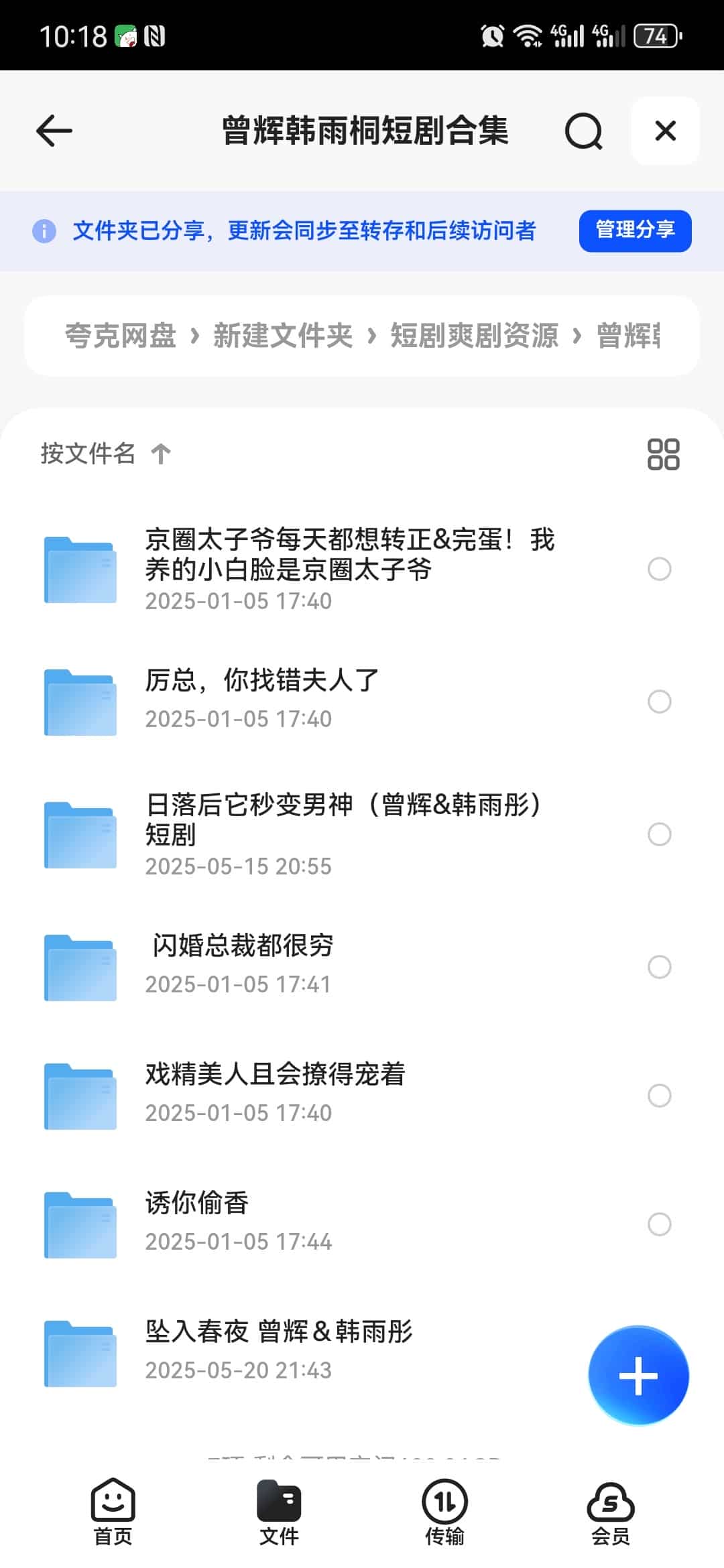Change the 按文件名 sort order
This screenshot has height=1568, width=724.
(106, 454)
